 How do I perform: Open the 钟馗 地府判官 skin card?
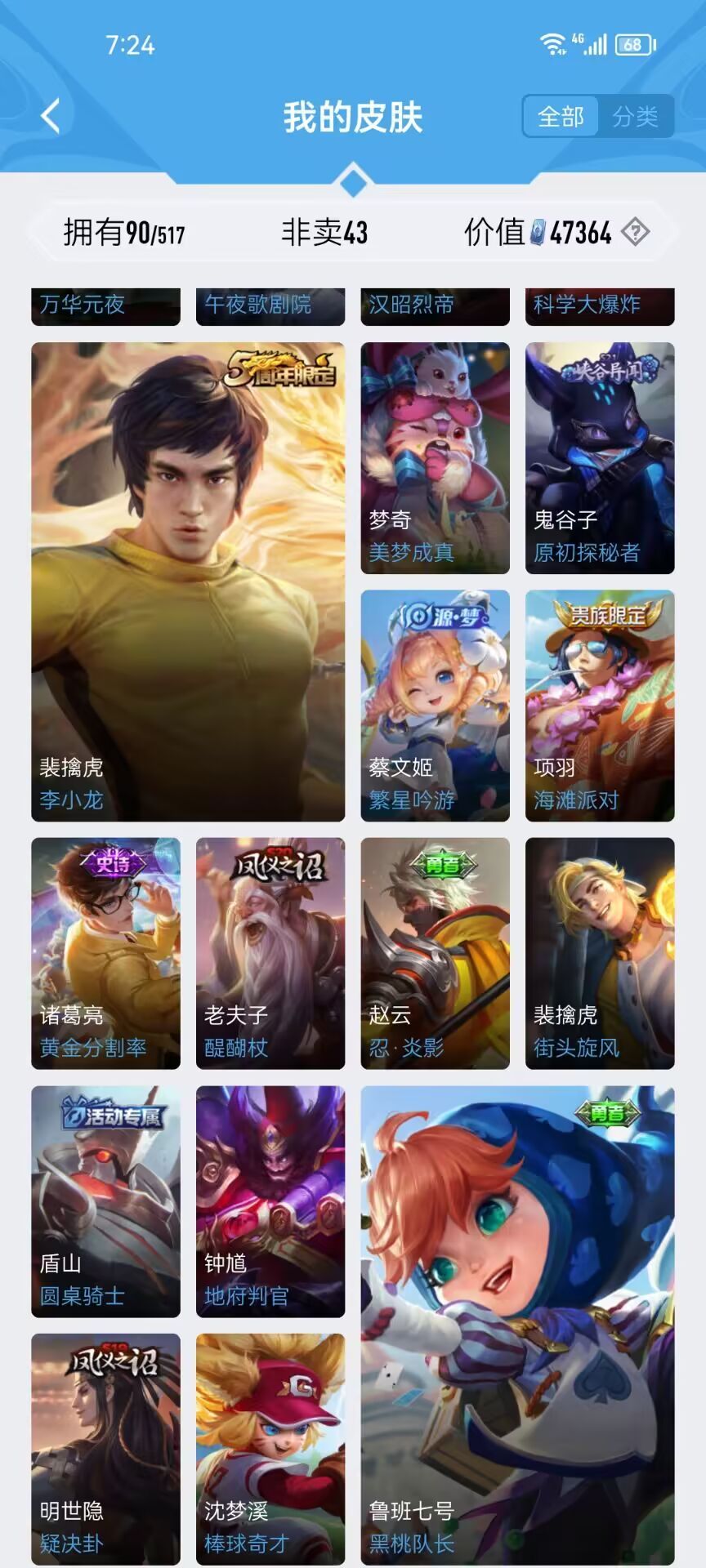(x=270, y=1201)
